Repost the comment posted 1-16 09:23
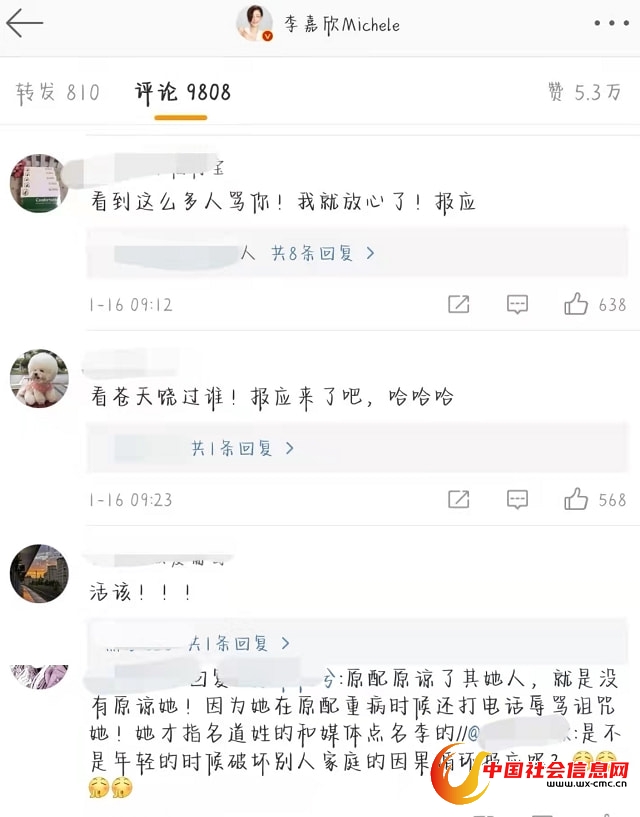Image resolution: width=640 pixels, height=817 pixels. click(459, 500)
